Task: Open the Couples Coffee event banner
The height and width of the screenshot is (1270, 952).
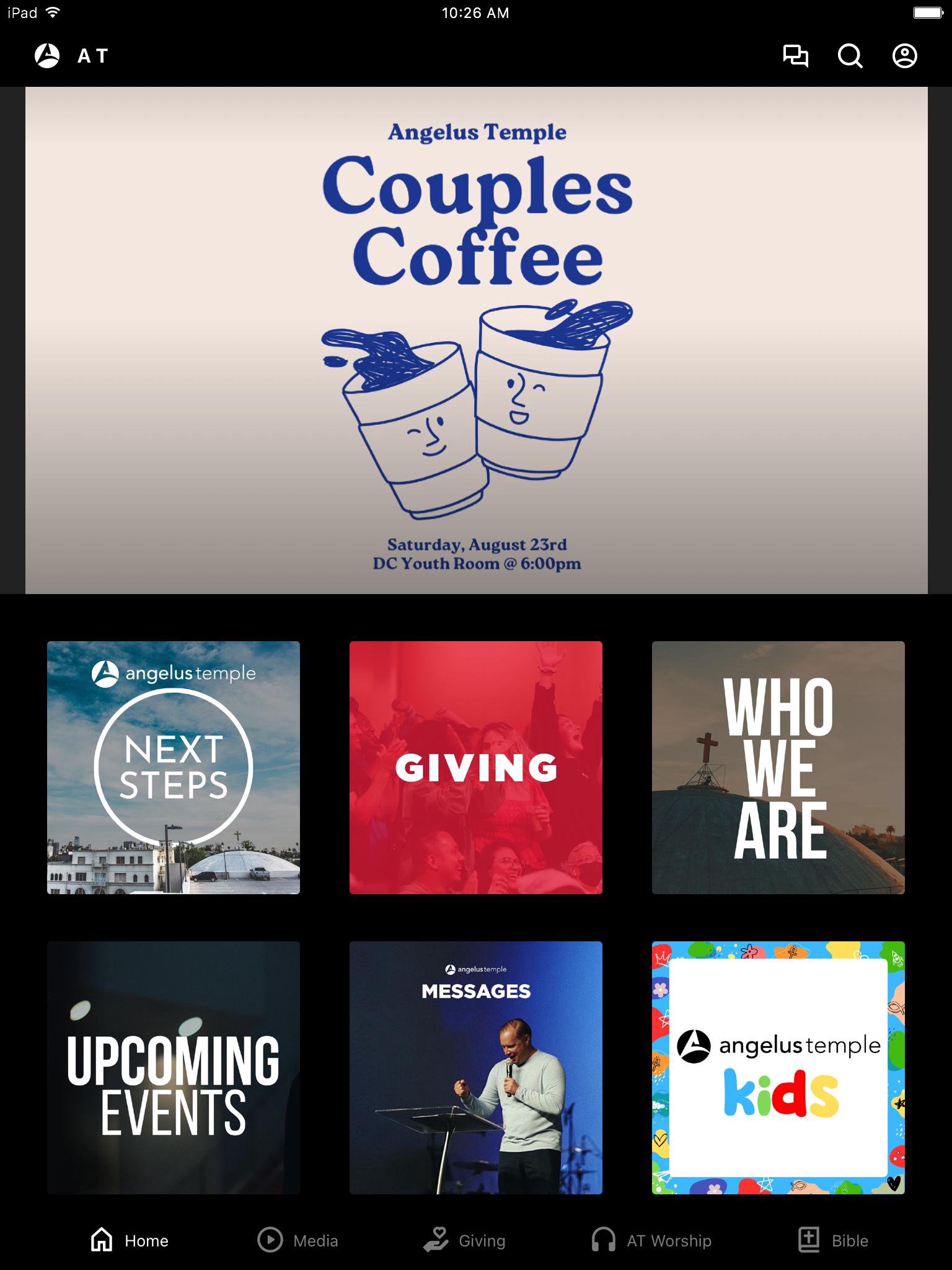Action: (x=476, y=340)
